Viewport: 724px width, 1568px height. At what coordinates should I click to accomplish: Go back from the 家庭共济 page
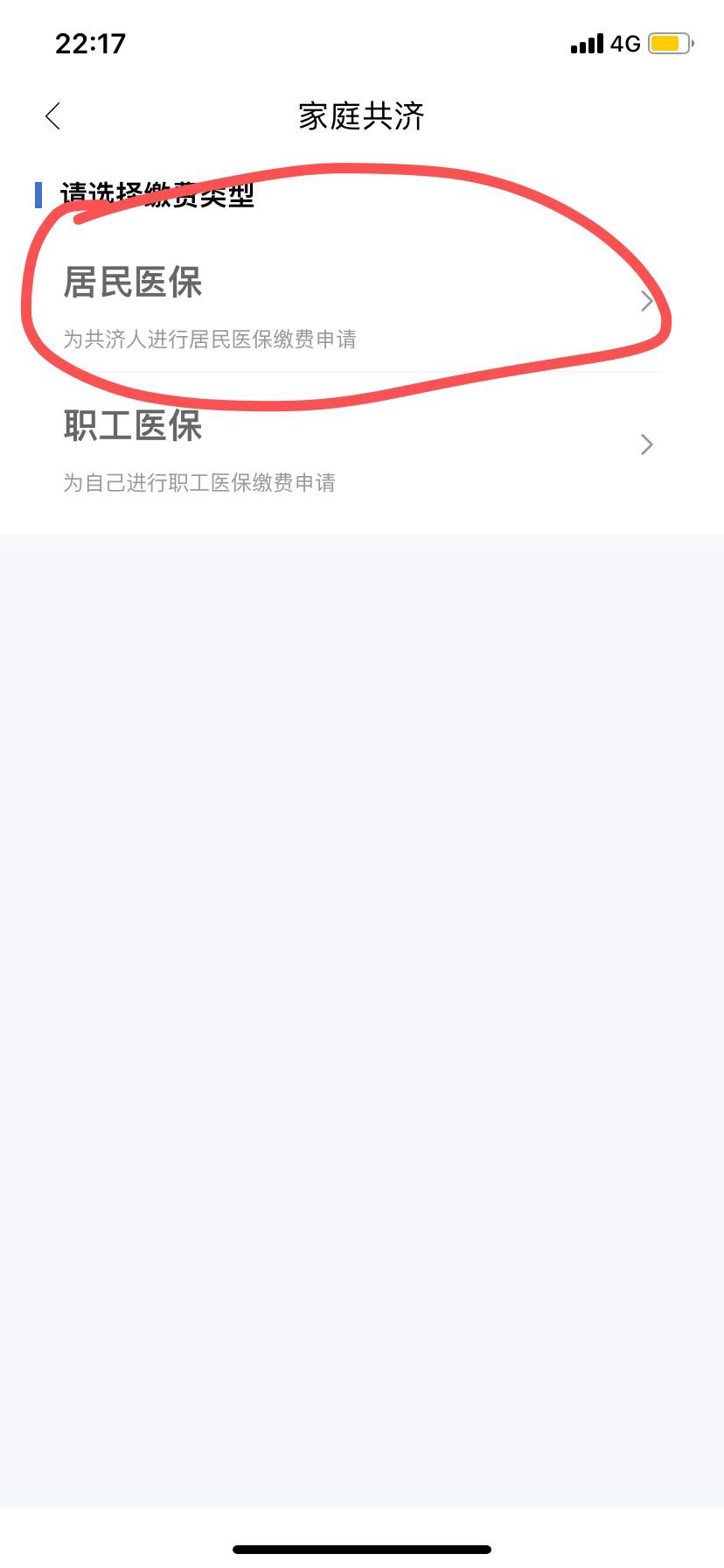point(52,115)
